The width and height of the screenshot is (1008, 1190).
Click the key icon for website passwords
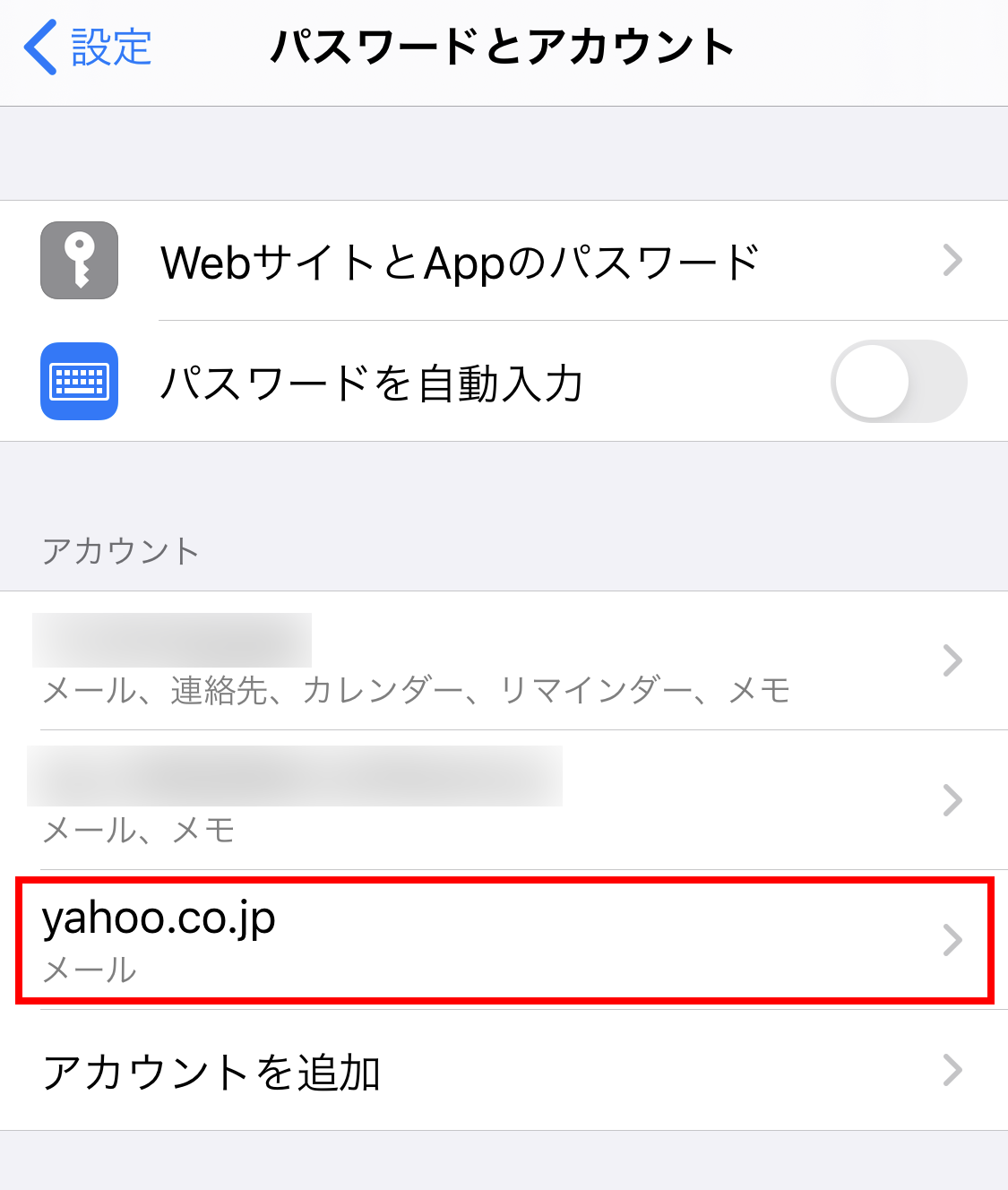79,262
